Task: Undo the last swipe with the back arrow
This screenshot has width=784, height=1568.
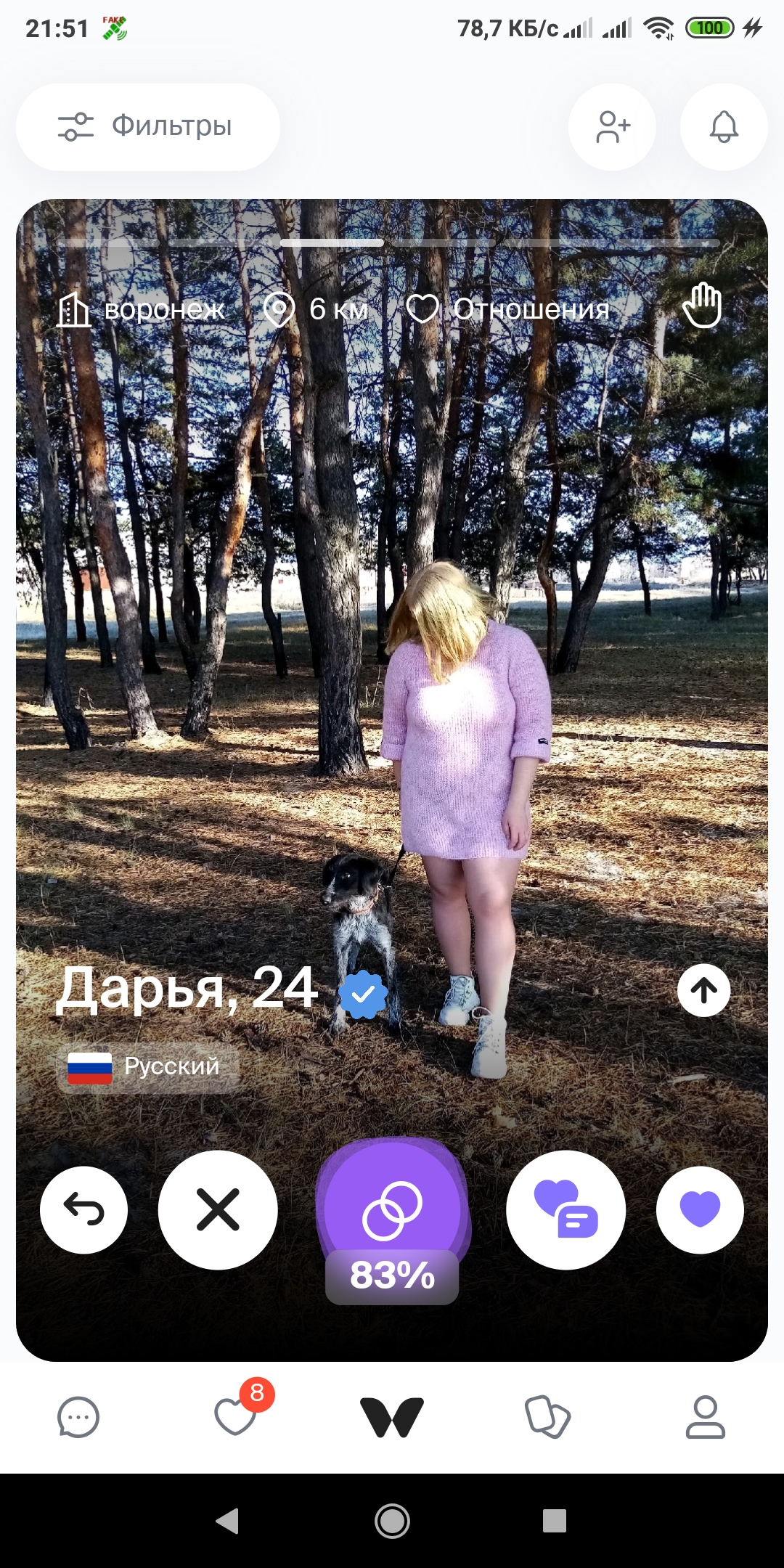Action: 84,1210
